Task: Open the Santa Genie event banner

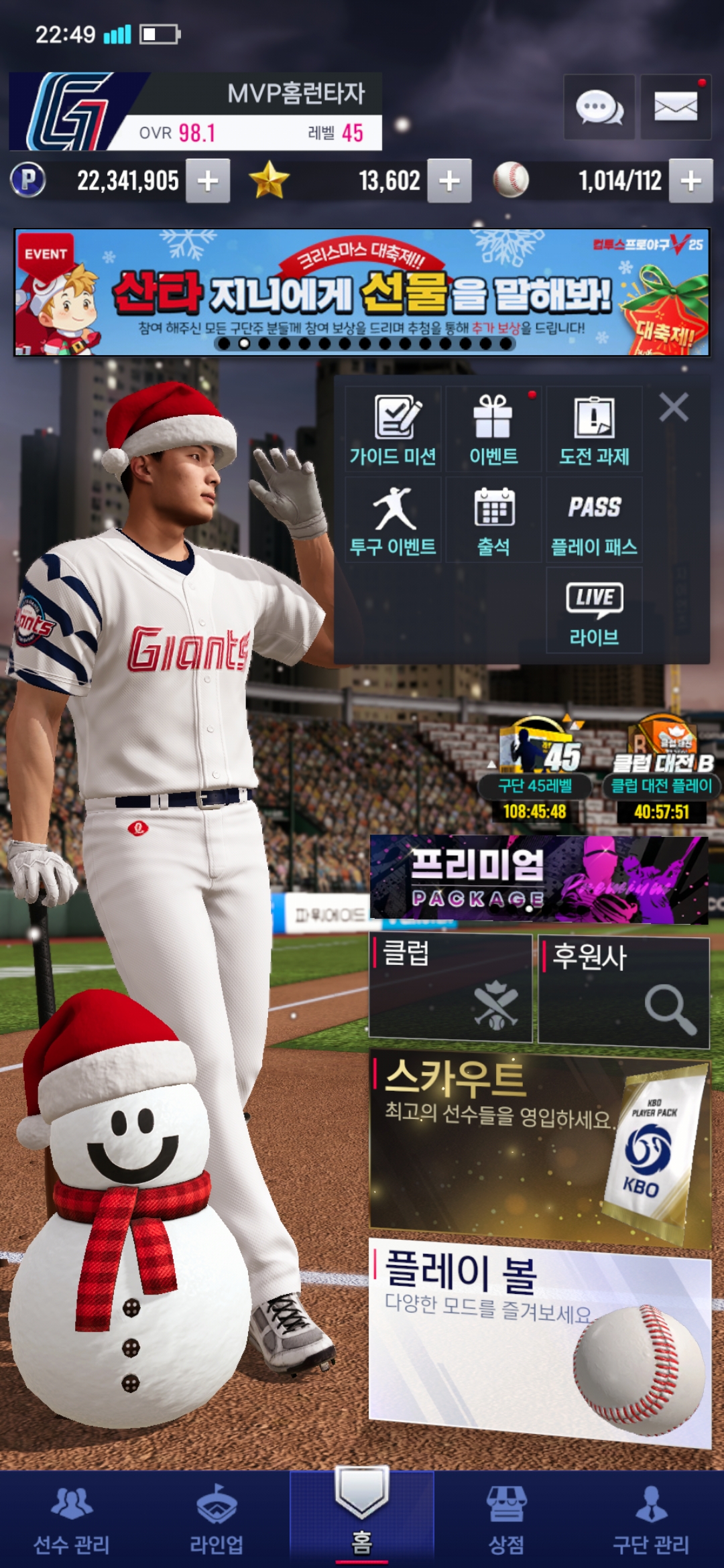Action: pos(362,292)
